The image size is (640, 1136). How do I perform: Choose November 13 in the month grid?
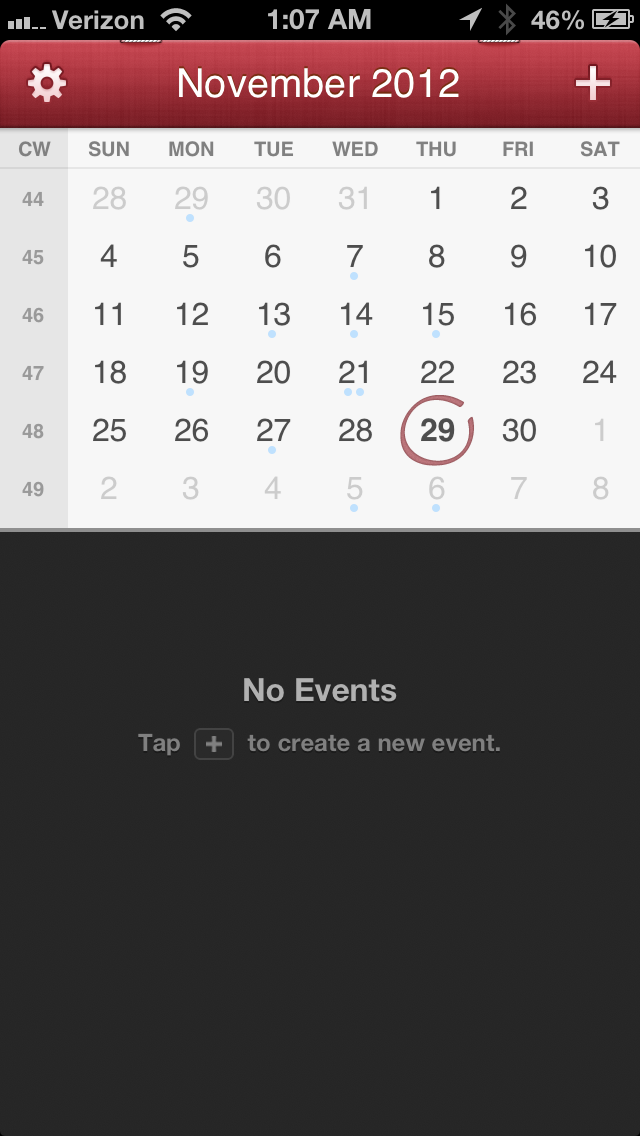tap(273, 314)
